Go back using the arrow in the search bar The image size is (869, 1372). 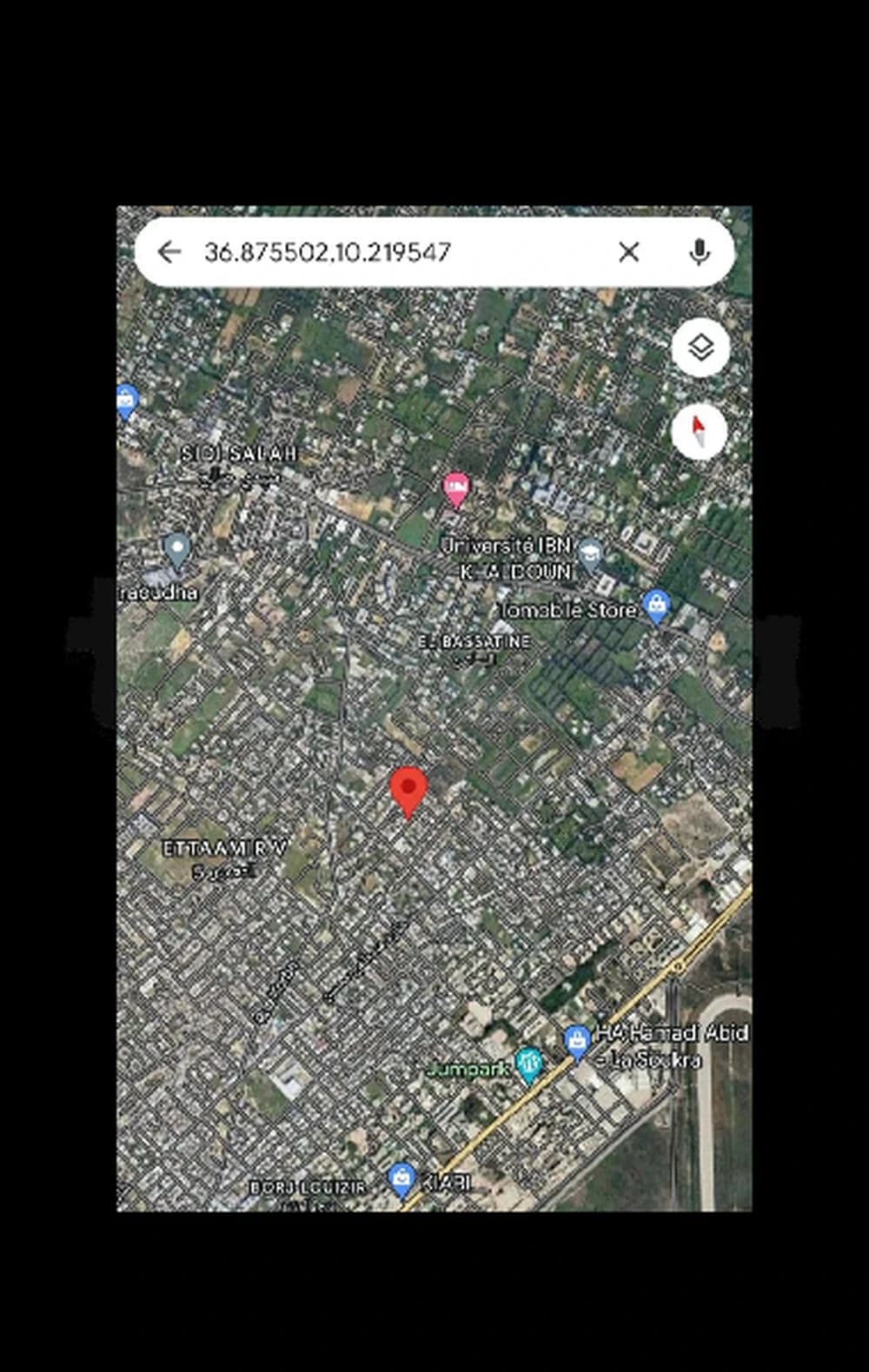(170, 253)
